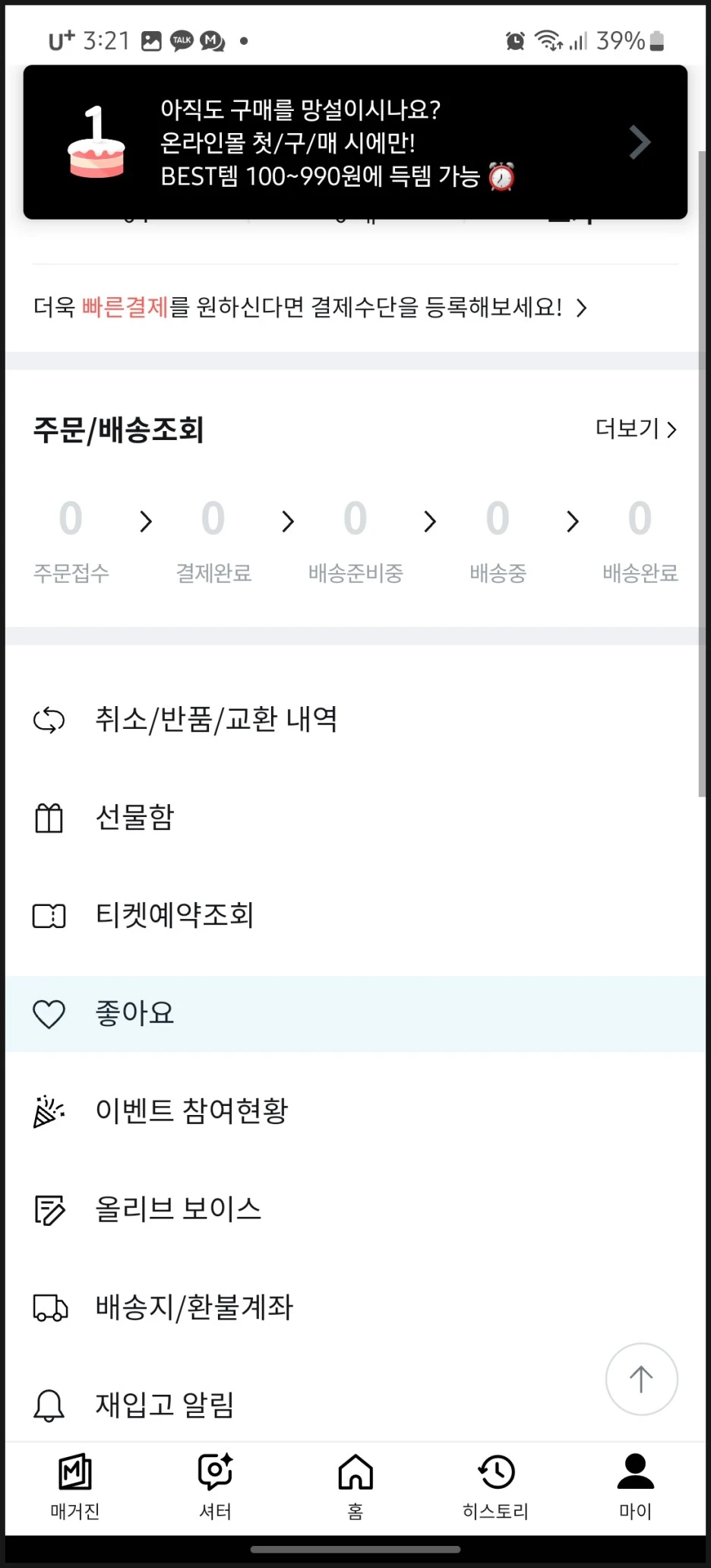Tap the scroll-to-top arrow button
The width and height of the screenshot is (711, 1568).
[x=641, y=1380]
